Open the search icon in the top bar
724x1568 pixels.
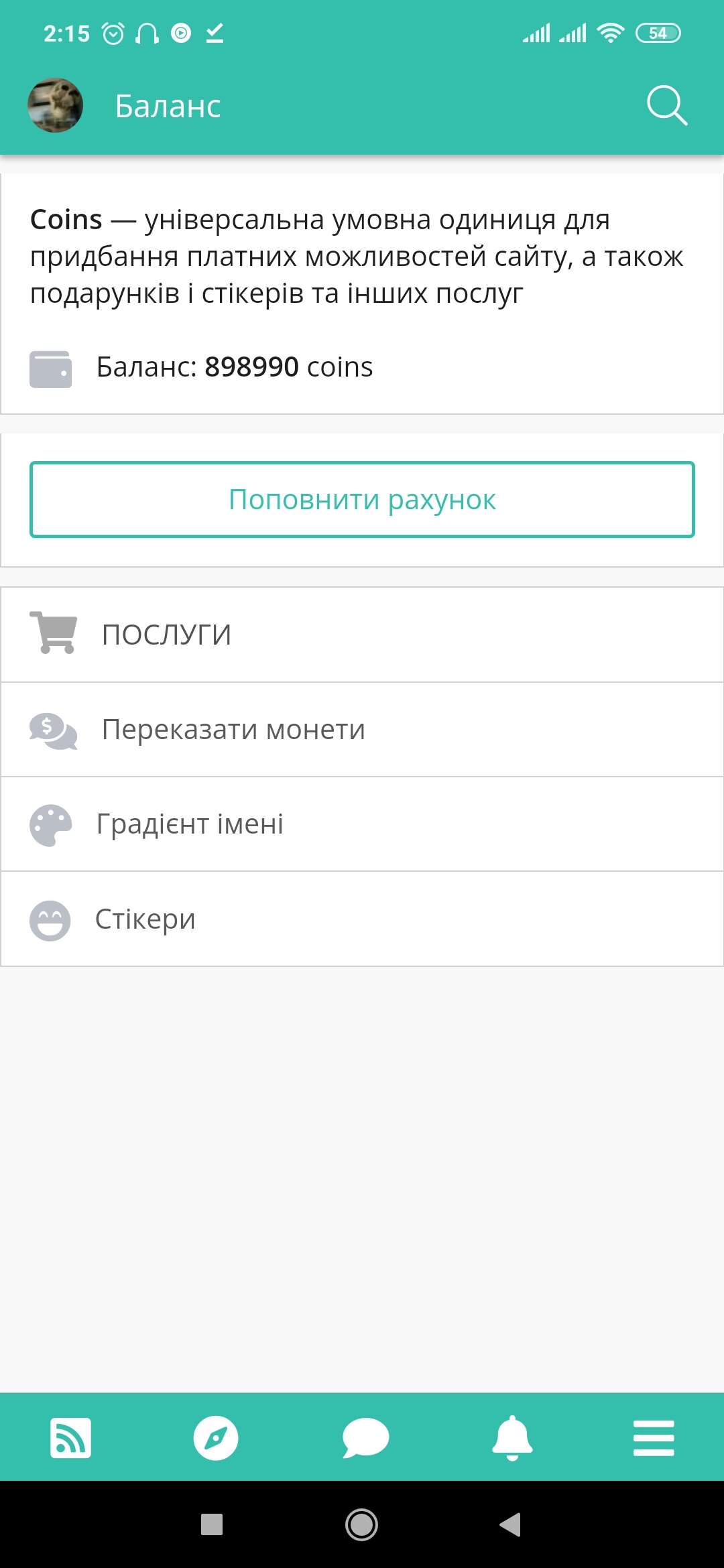(666, 106)
